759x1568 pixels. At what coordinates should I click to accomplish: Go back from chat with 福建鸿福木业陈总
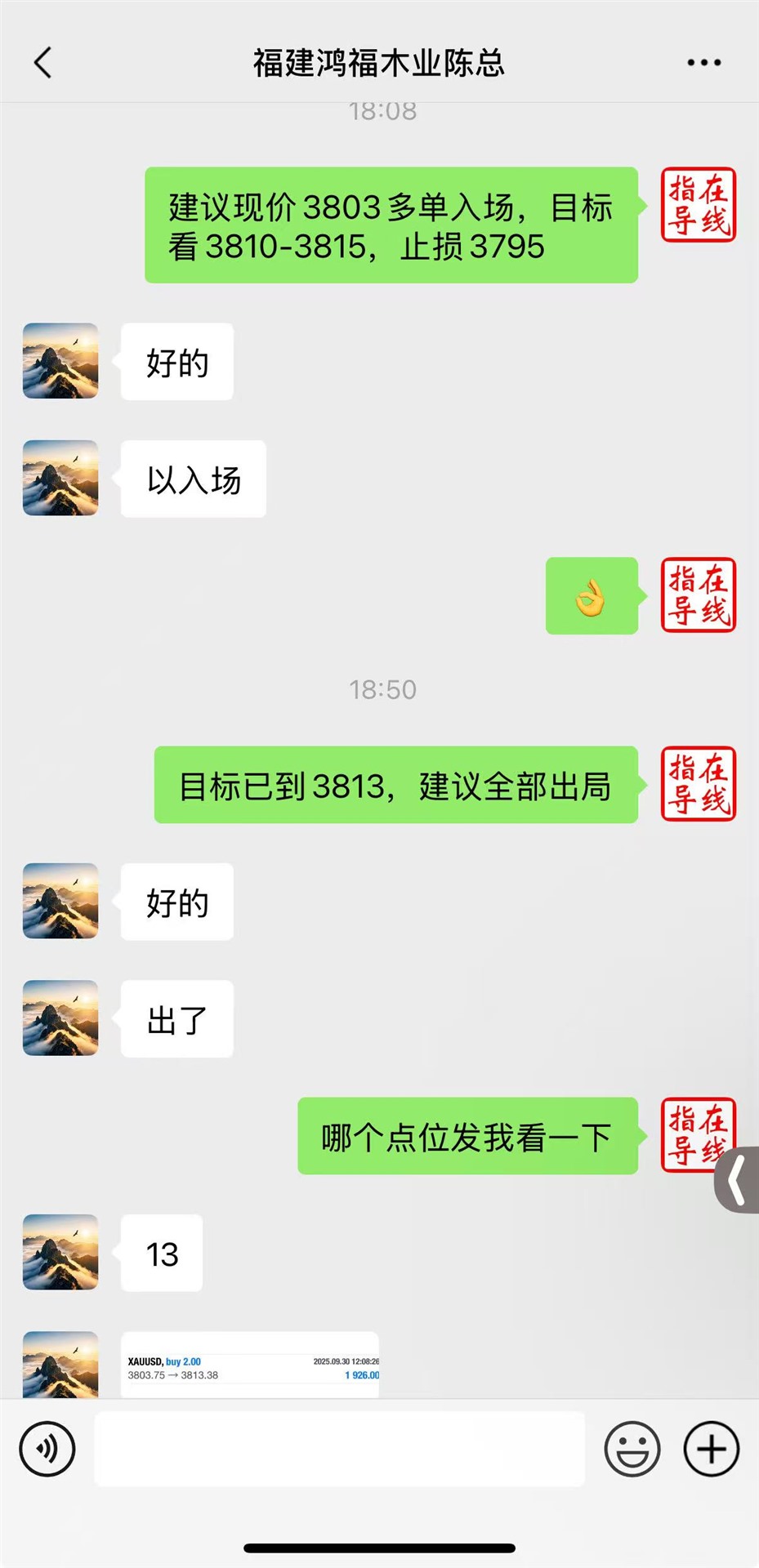43,62
